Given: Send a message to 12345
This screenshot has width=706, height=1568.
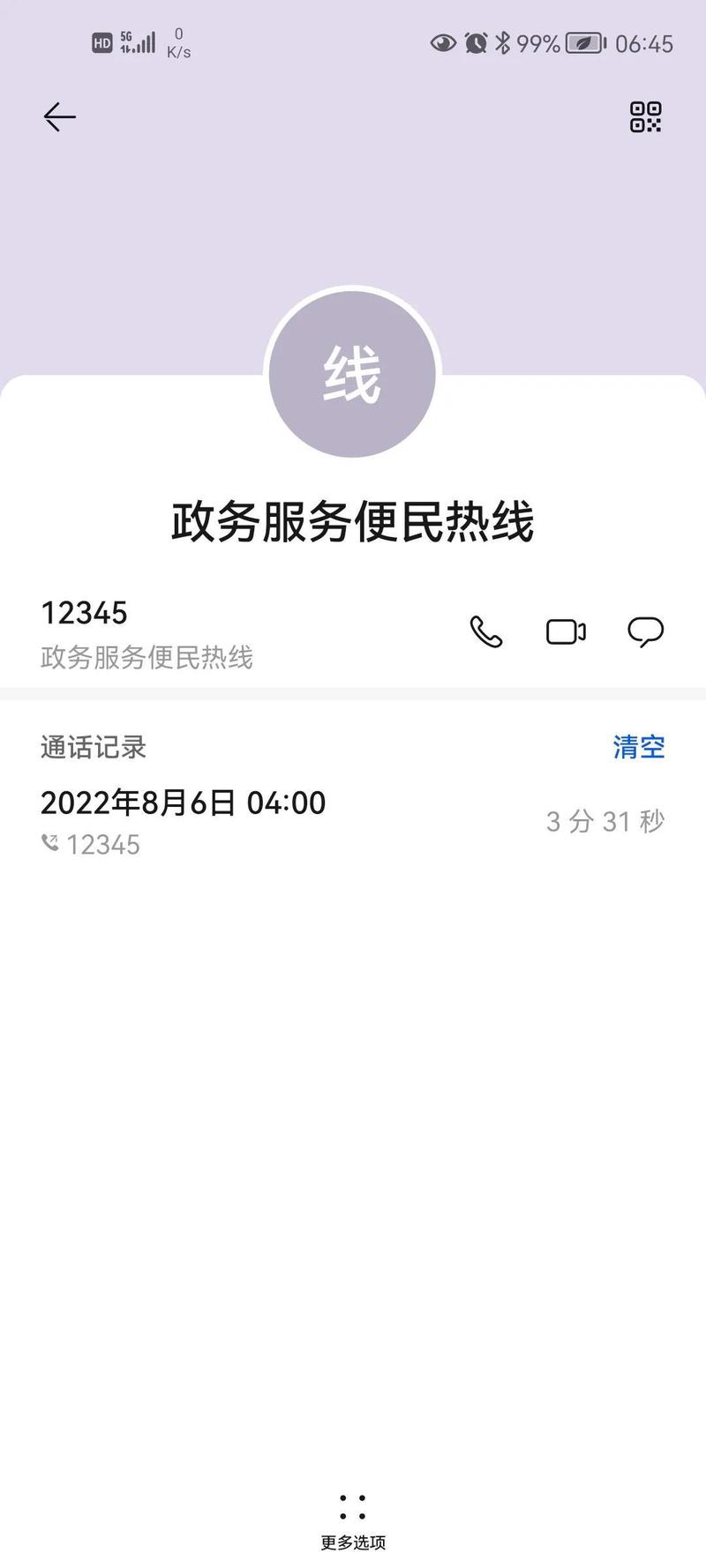Looking at the screenshot, I should pos(645,631).
